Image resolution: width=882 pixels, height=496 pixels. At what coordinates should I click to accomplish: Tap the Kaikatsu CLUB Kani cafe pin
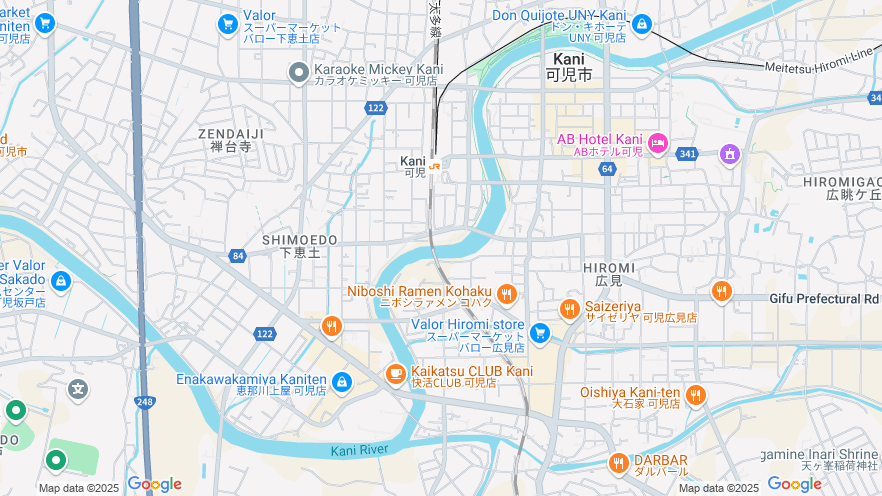tap(395, 374)
